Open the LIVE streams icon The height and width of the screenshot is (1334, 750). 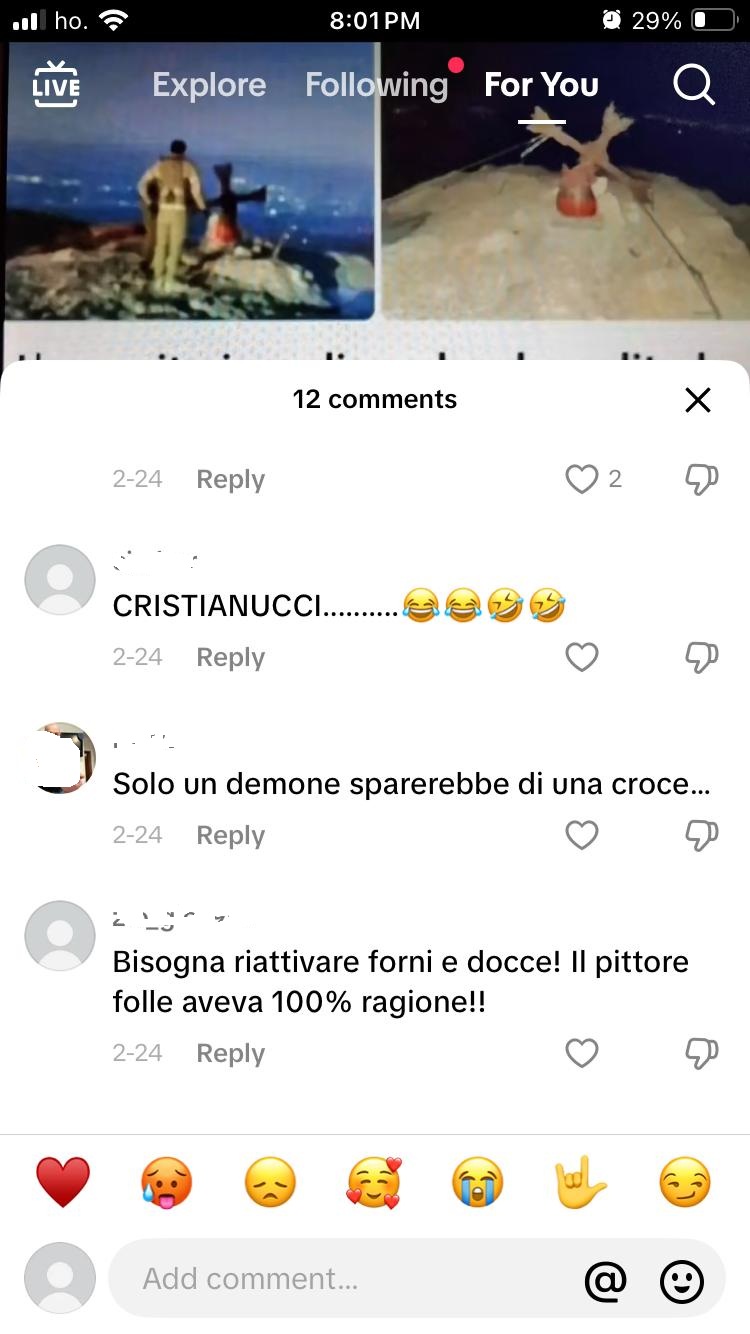tap(55, 85)
